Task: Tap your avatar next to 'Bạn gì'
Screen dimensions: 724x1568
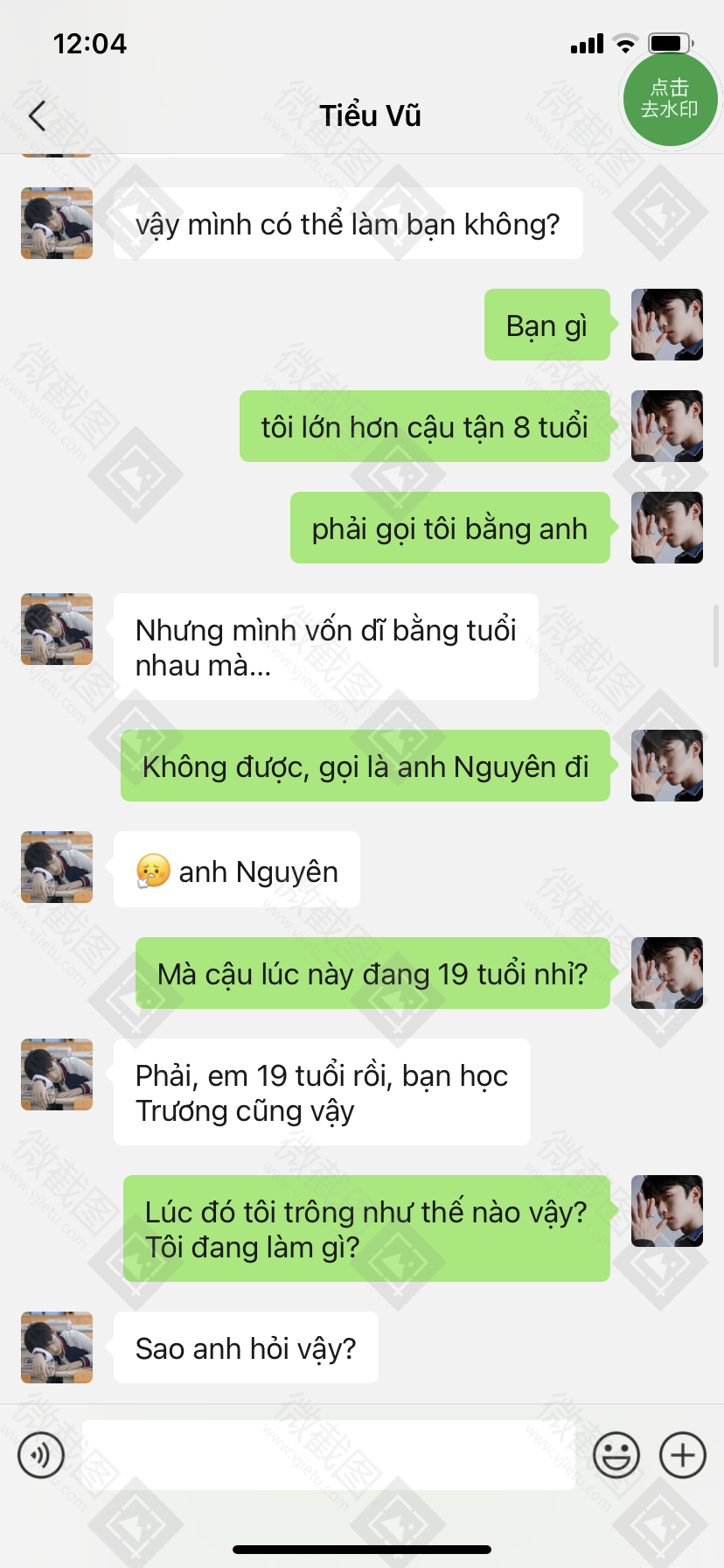Action: 667,325
